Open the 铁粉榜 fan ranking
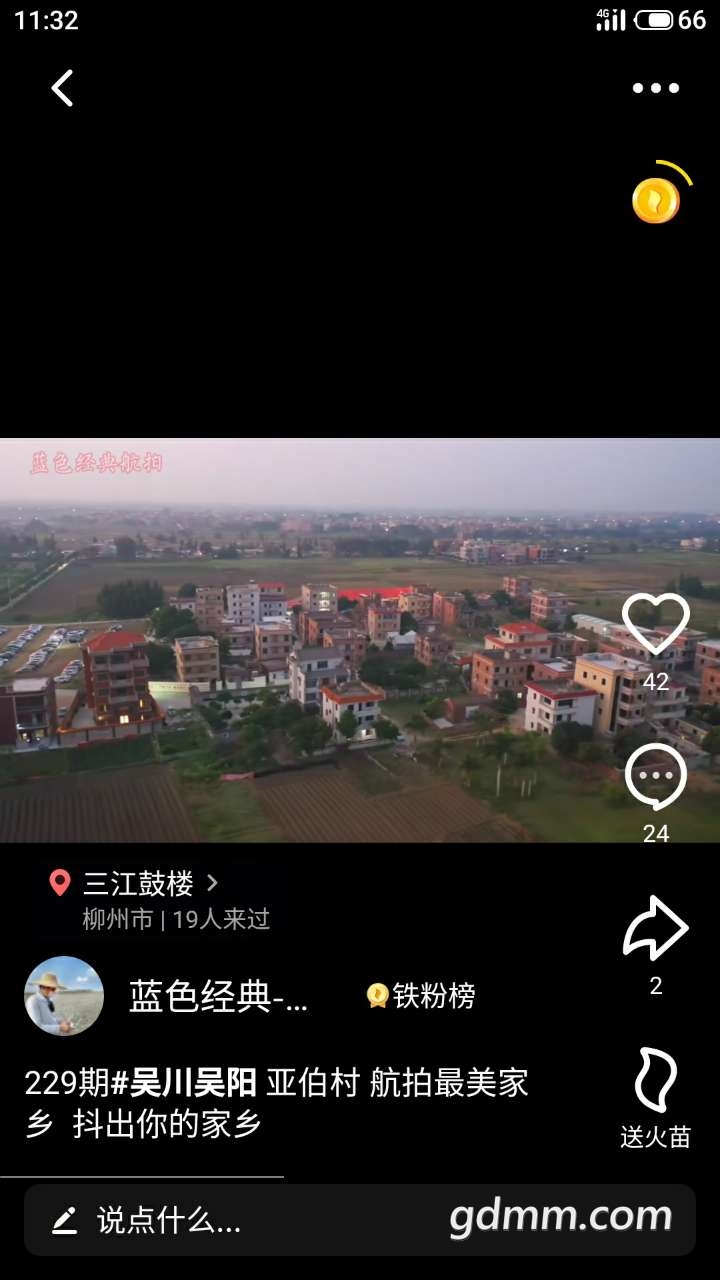Viewport: 720px width, 1280px height. click(421, 996)
